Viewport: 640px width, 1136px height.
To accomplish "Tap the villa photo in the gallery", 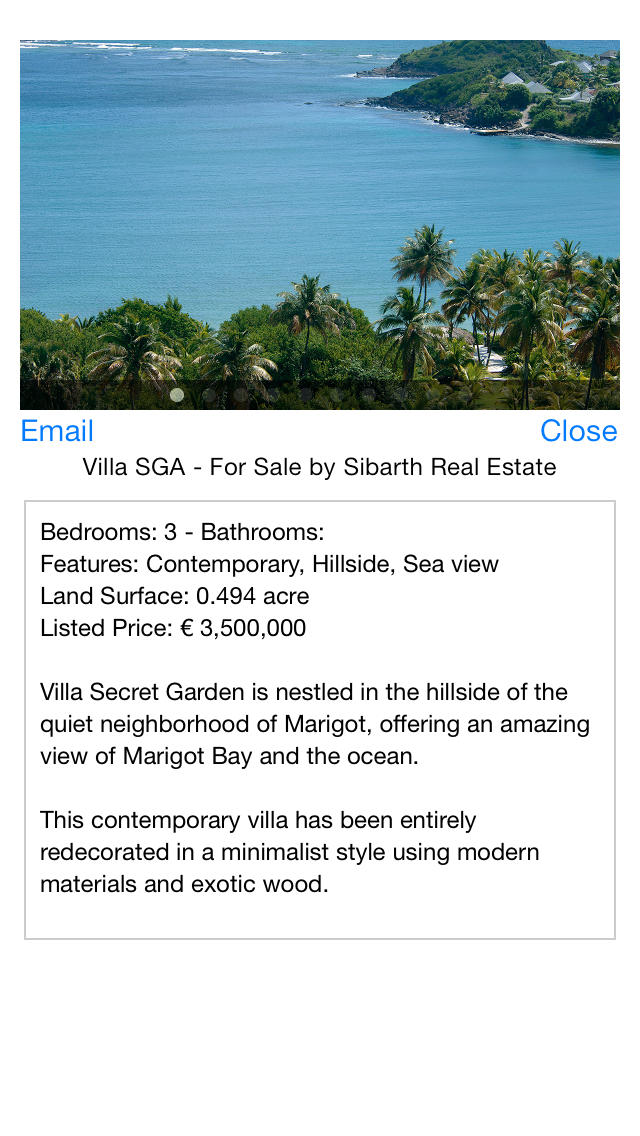I will point(320,225).
